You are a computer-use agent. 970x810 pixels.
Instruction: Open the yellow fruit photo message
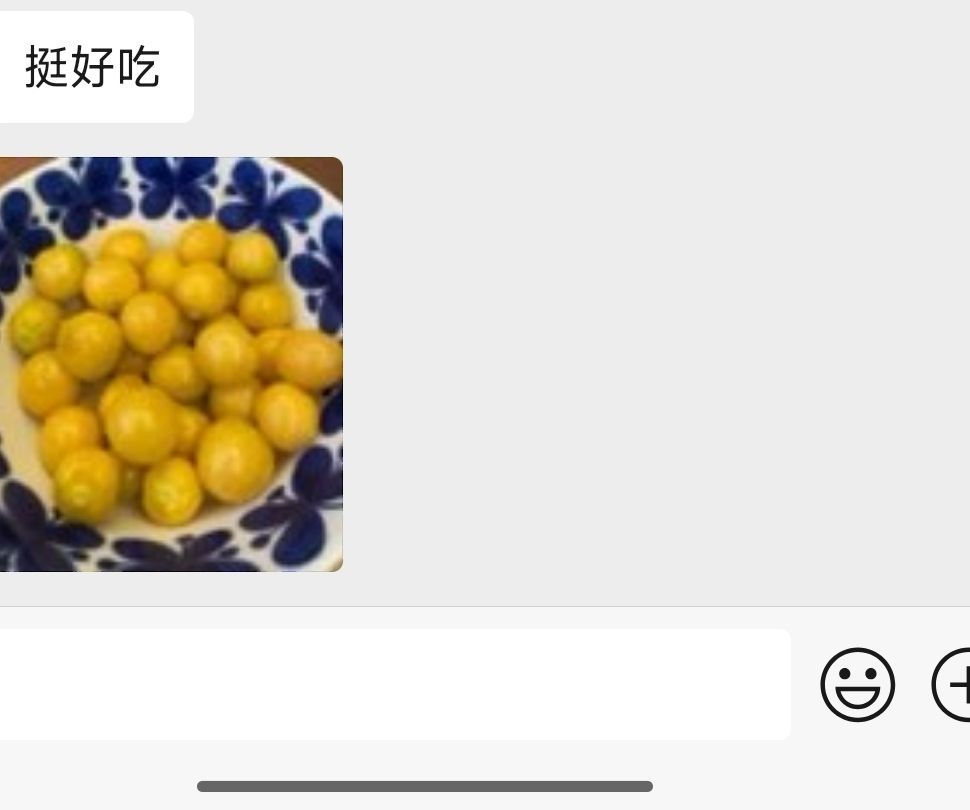170,364
